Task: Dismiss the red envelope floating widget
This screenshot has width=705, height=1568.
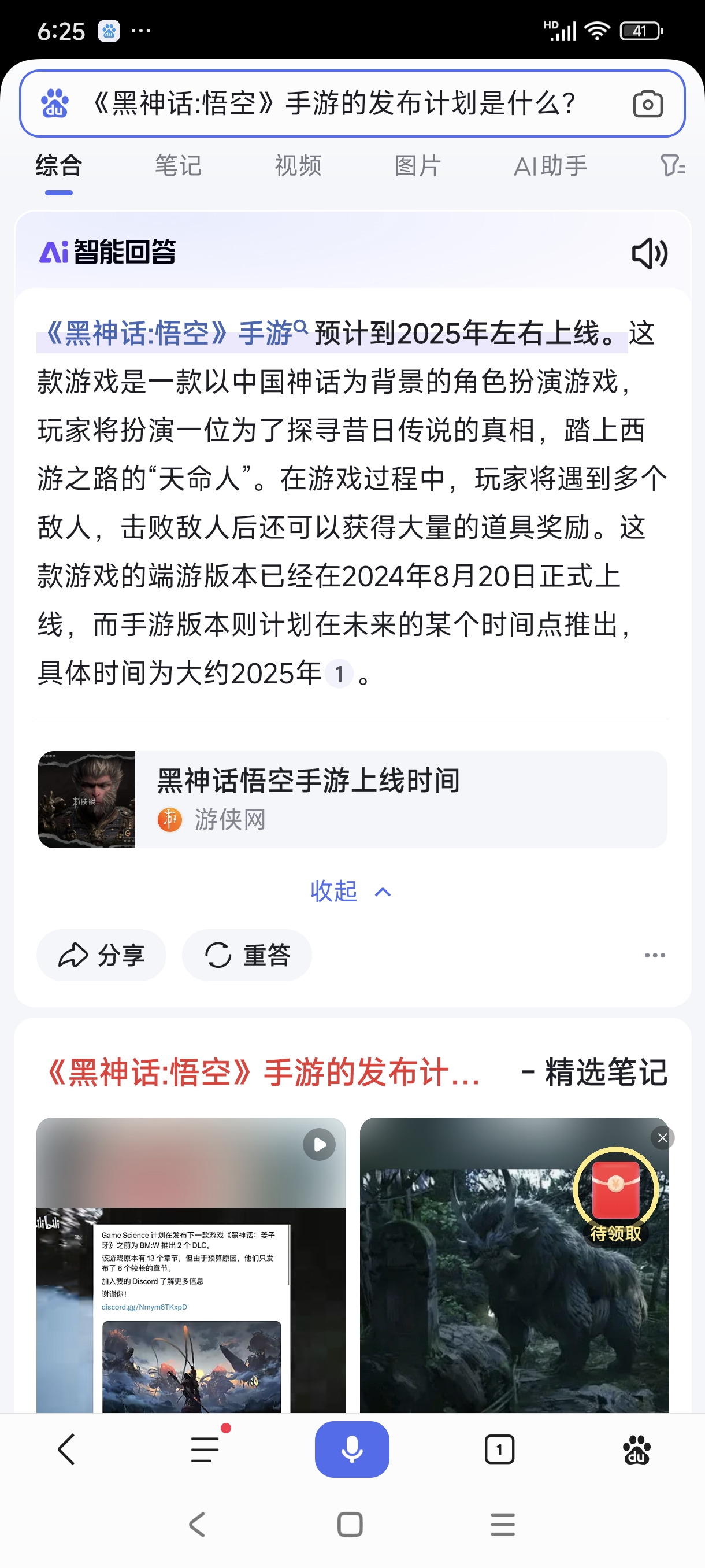Action: pos(662,1138)
